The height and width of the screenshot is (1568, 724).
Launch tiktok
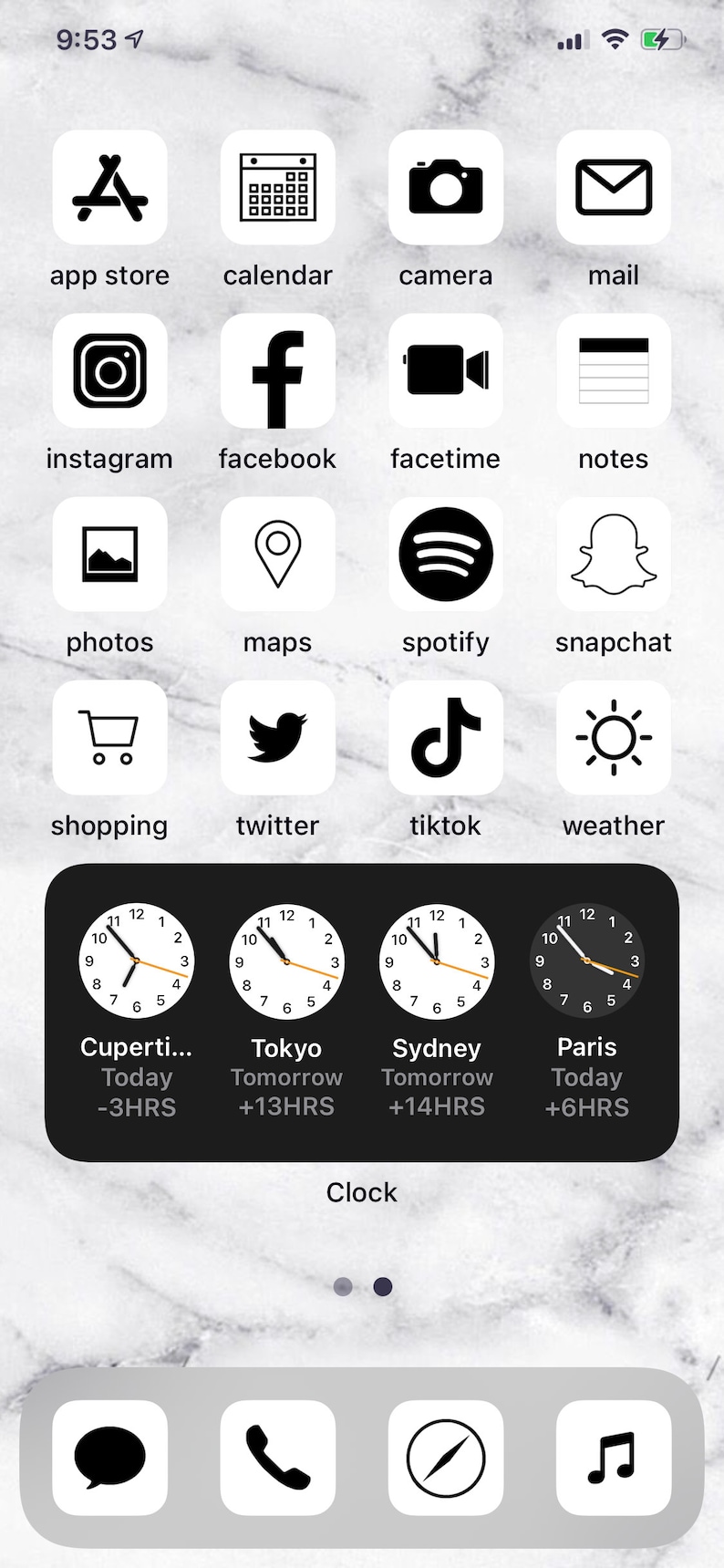pos(445,738)
